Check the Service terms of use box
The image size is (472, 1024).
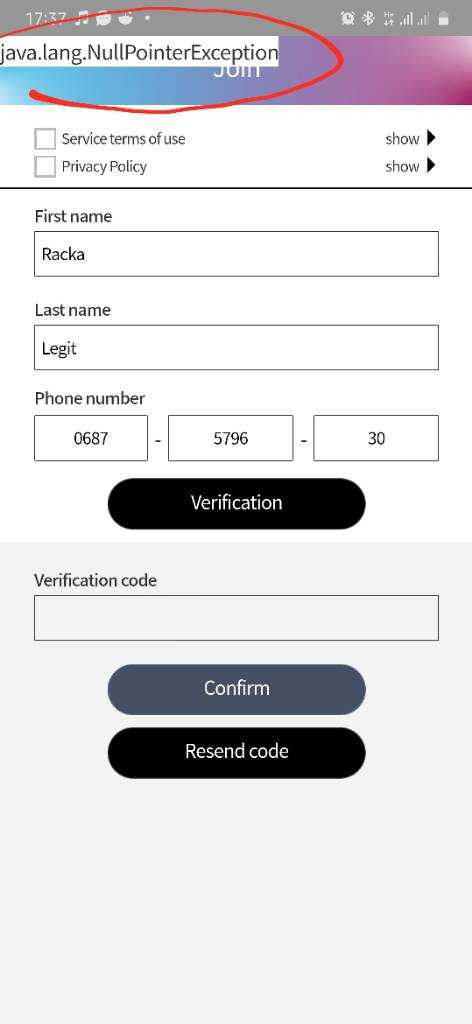pyautogui.click(x=45, y=139)
